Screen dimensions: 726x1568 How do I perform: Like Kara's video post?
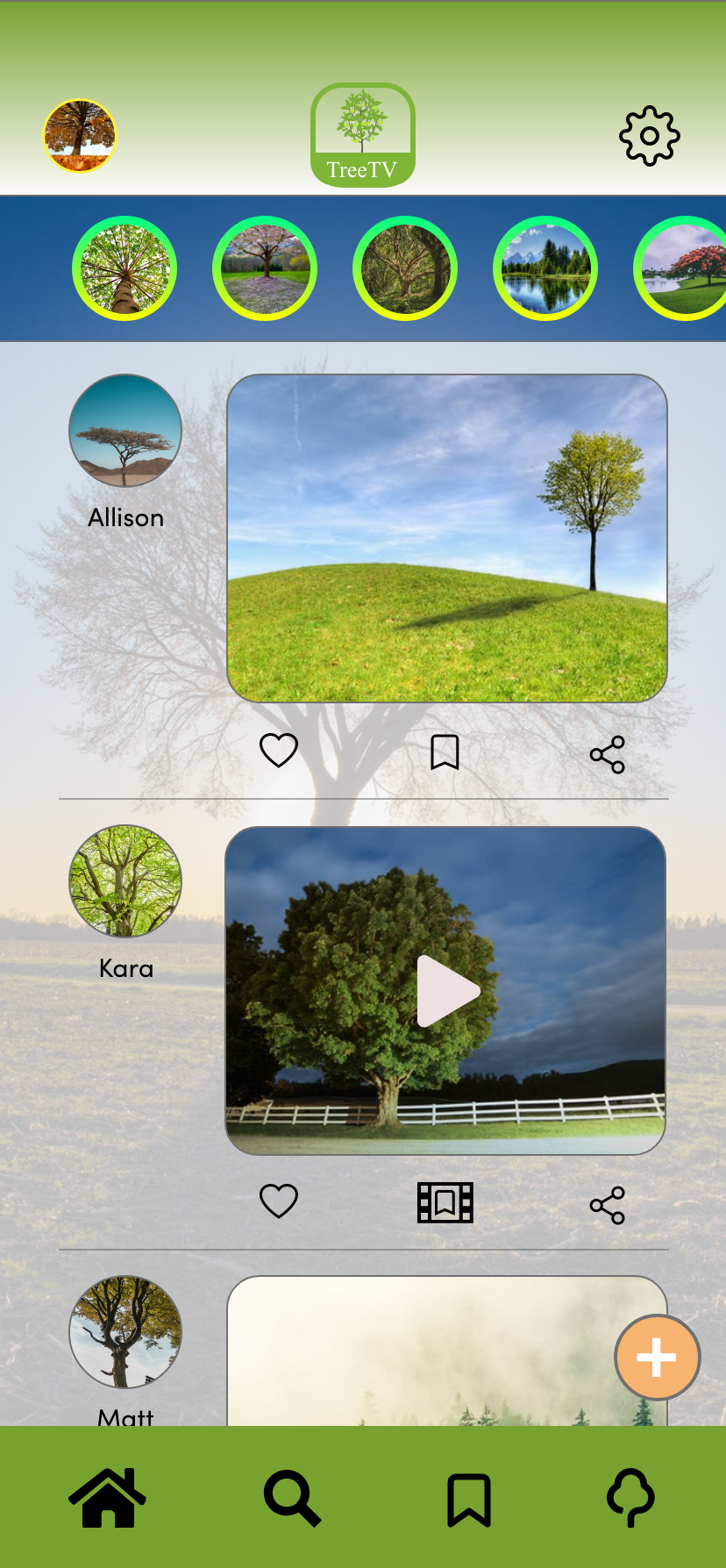[x=279, y=1201]
